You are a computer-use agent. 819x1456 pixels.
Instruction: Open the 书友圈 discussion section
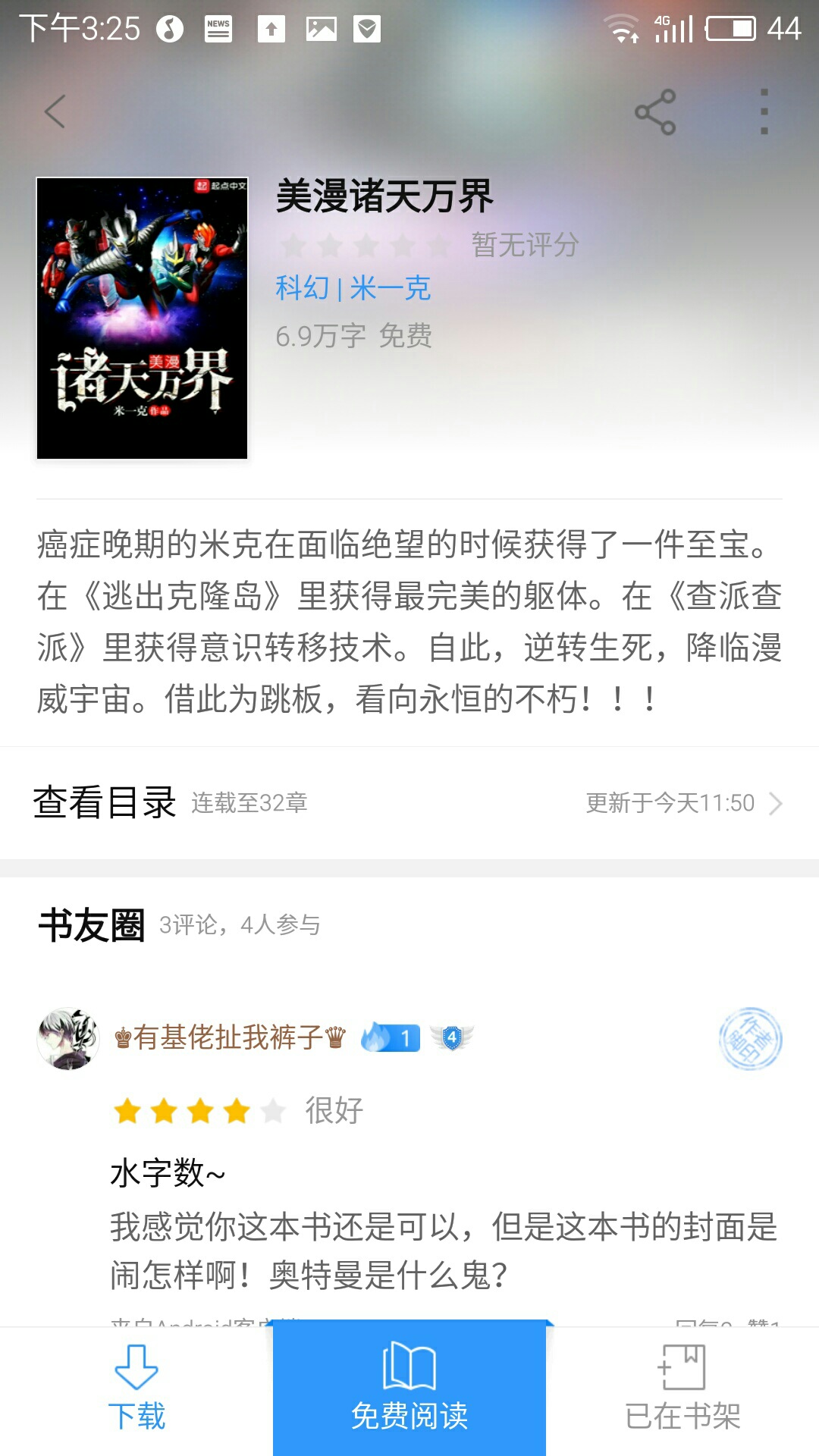point(92,925)
